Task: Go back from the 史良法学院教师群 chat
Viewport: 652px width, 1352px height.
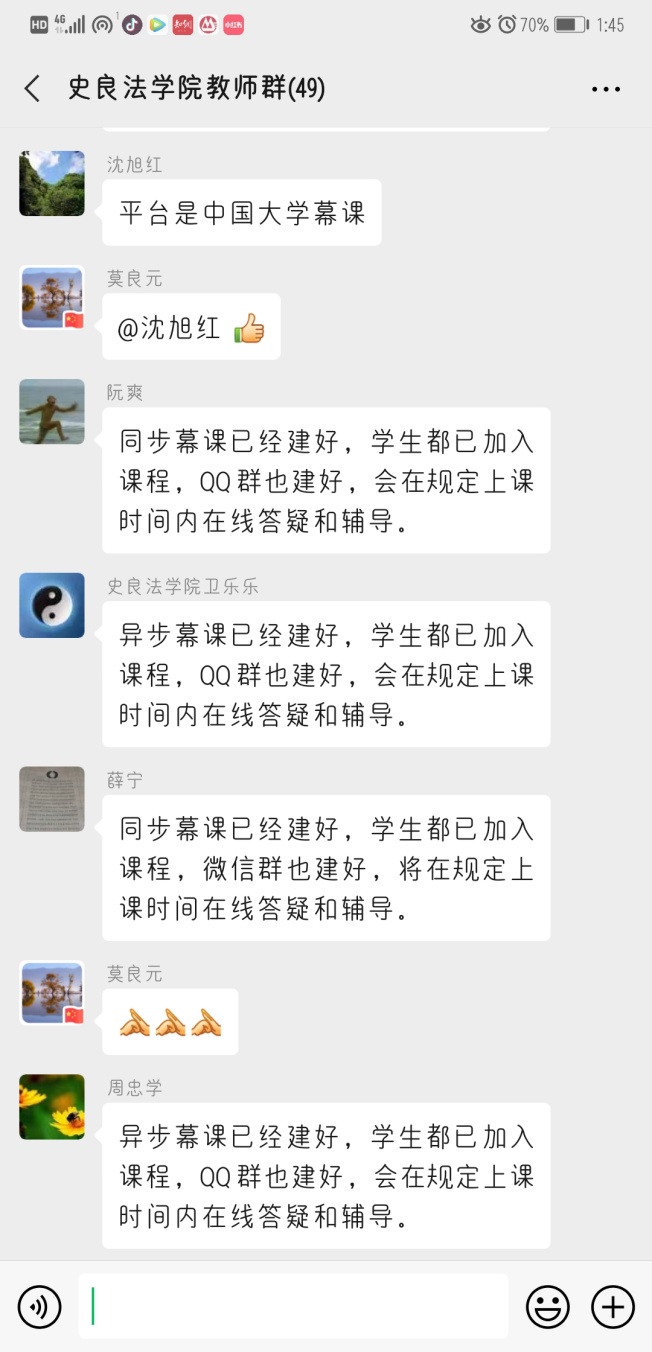Action: coord(33,89)
